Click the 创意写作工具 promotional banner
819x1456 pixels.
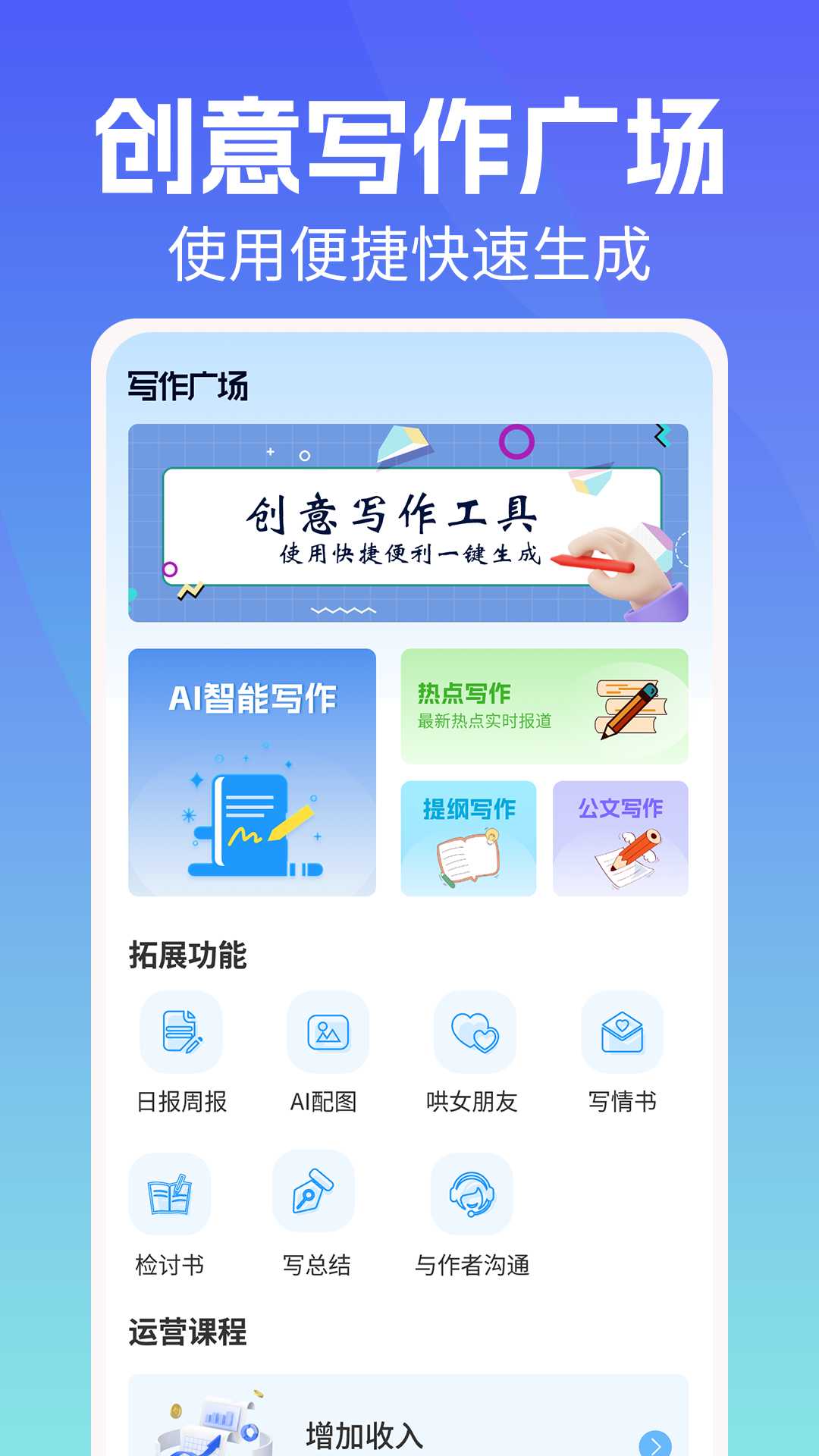409,523
